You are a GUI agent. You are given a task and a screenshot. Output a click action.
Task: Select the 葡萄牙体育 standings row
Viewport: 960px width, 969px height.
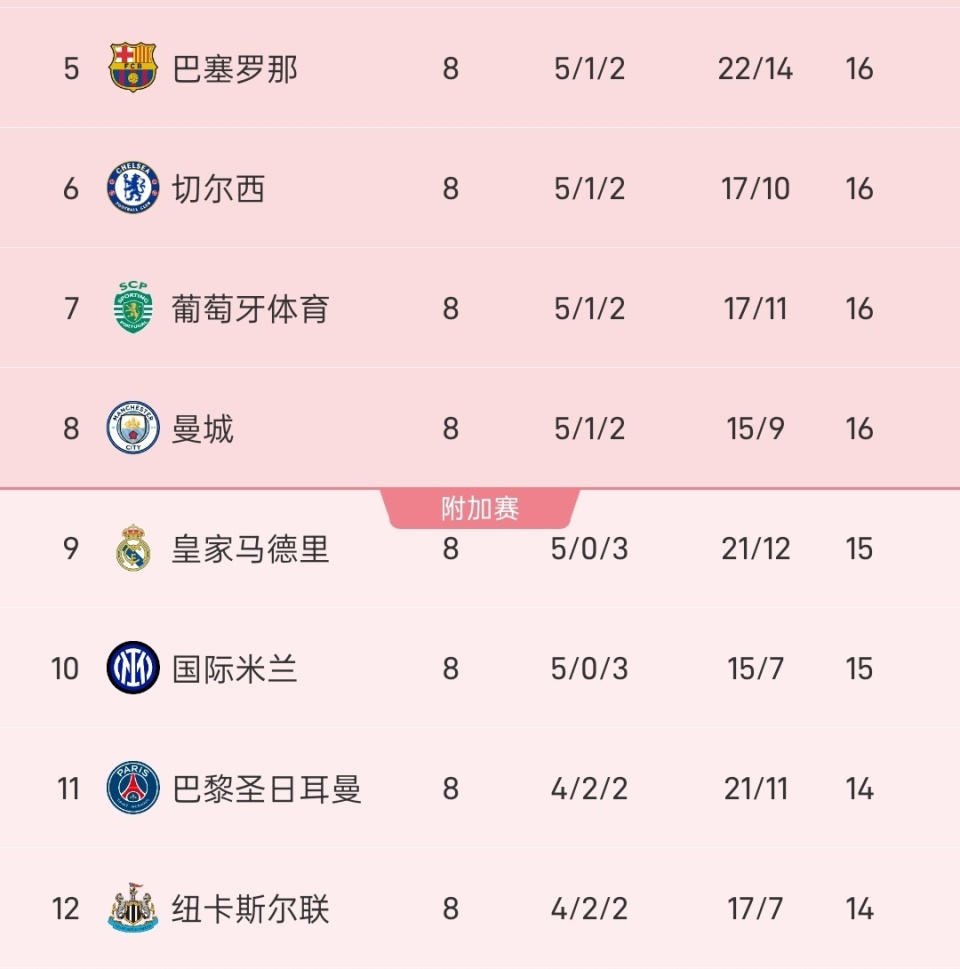tap(480, 308)
